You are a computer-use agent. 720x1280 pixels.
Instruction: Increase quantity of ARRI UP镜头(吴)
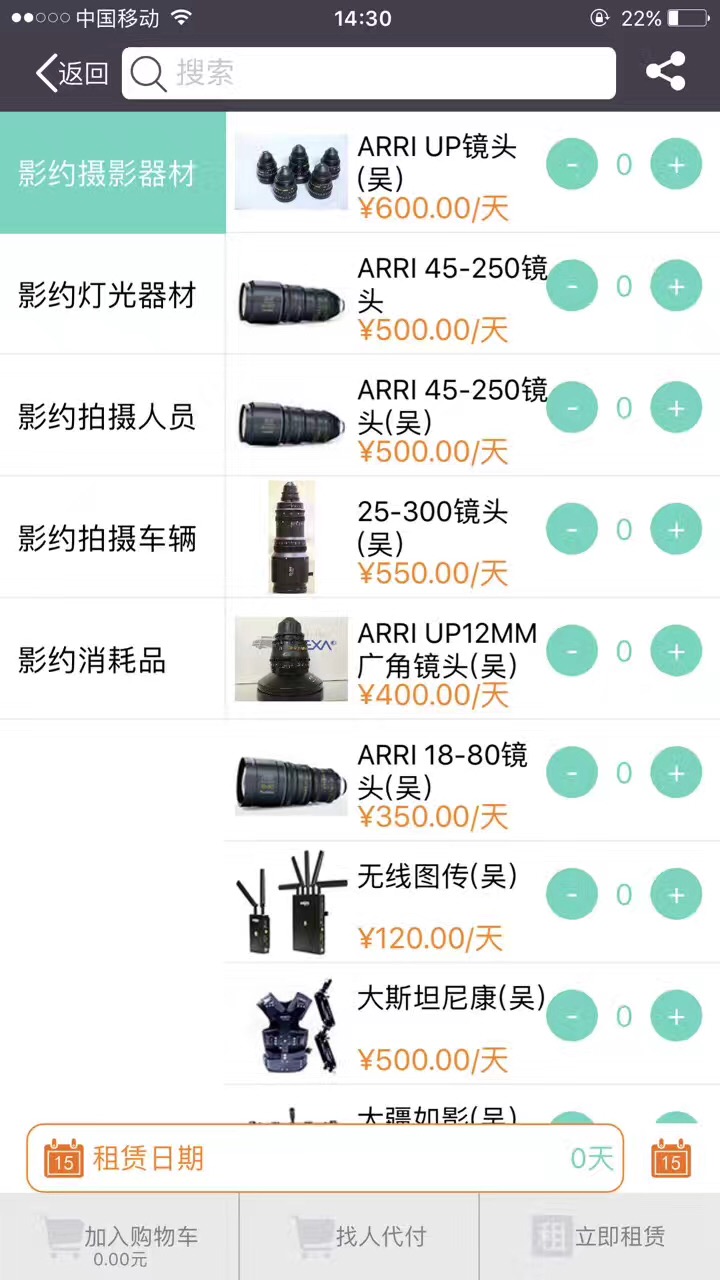pos(676,165)
